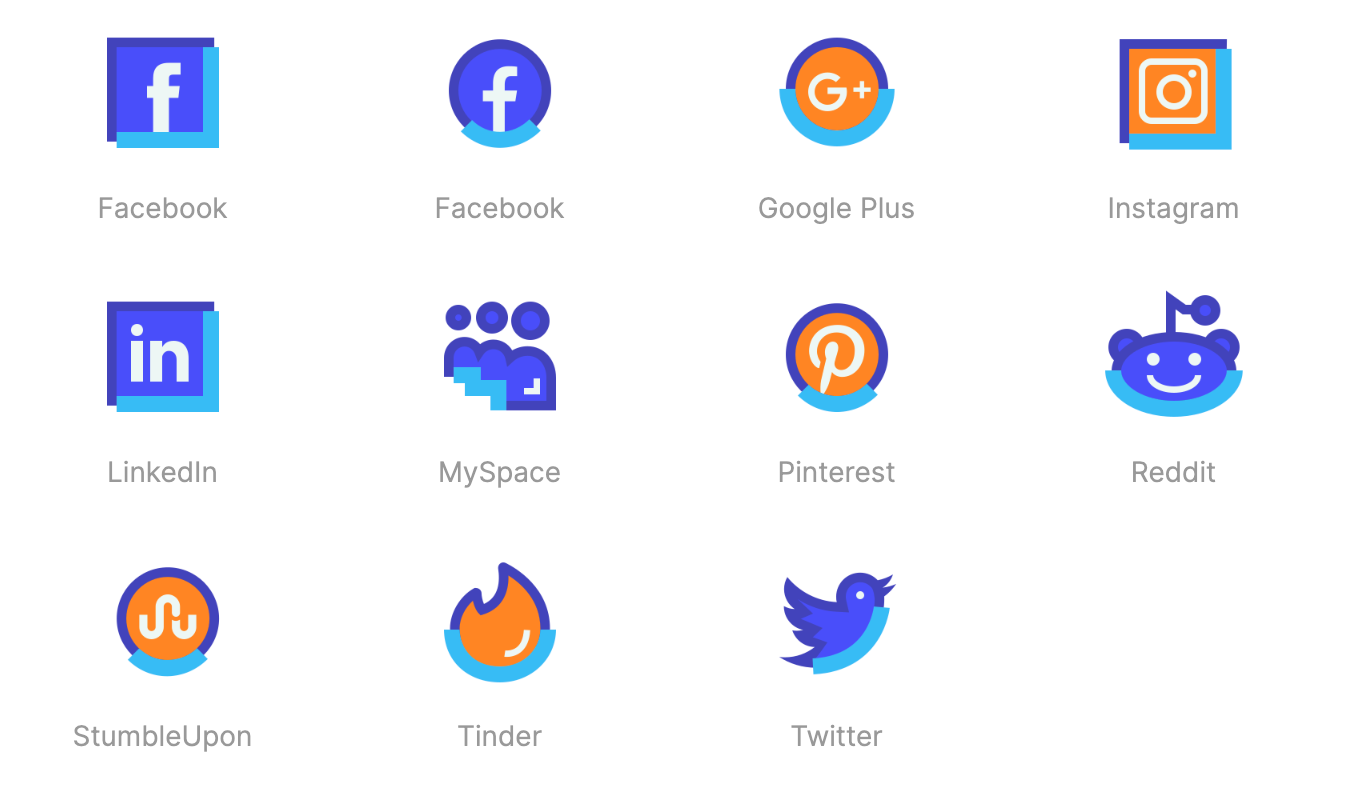Screen dimensions: 1358x812
Task: Select the MySpace icon
Action: pos(500,357)
